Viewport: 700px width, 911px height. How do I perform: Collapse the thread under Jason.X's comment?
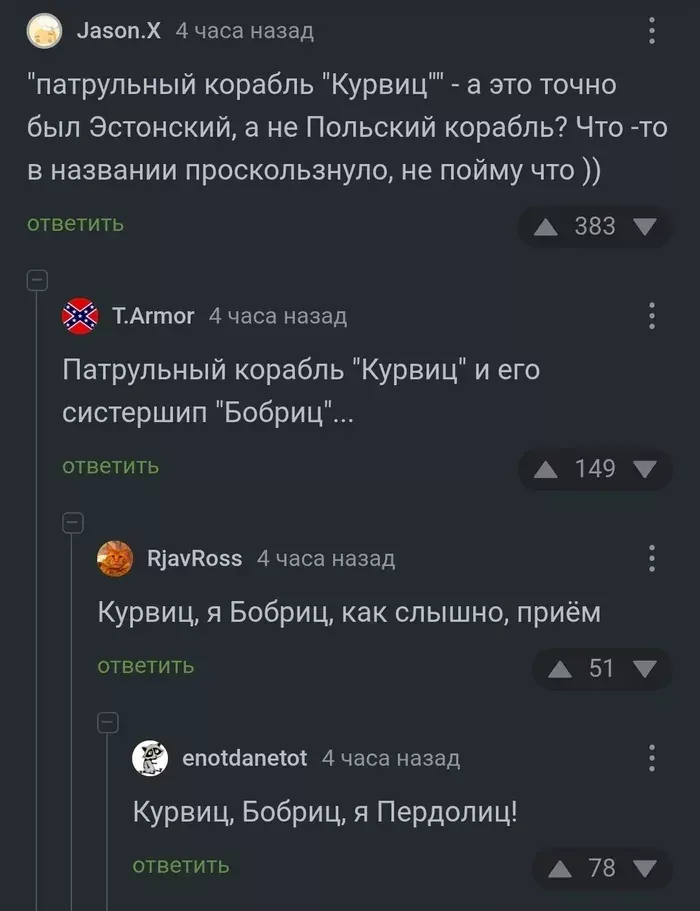(x=36, y=281)
